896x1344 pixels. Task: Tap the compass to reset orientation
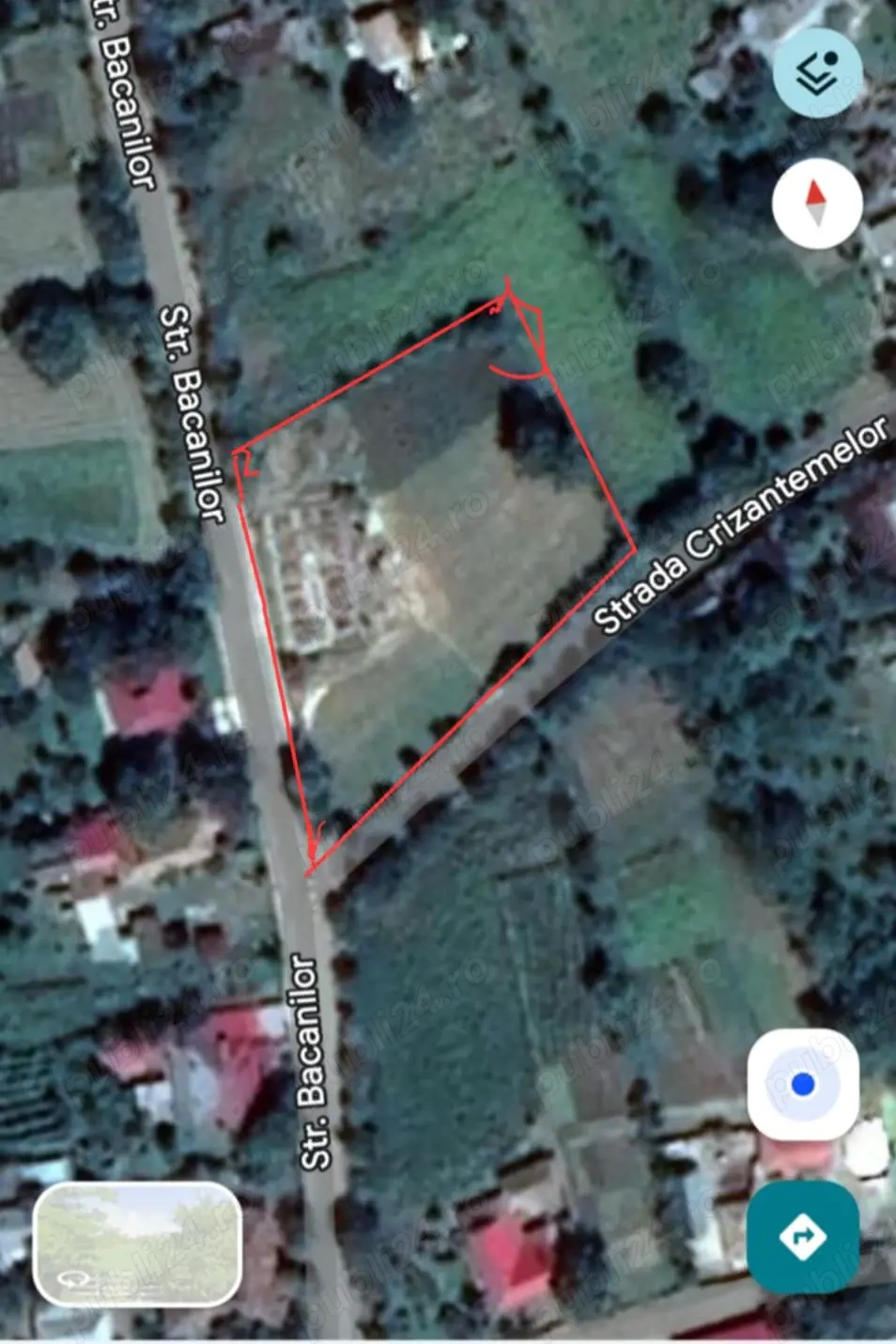tap(817, 203)
